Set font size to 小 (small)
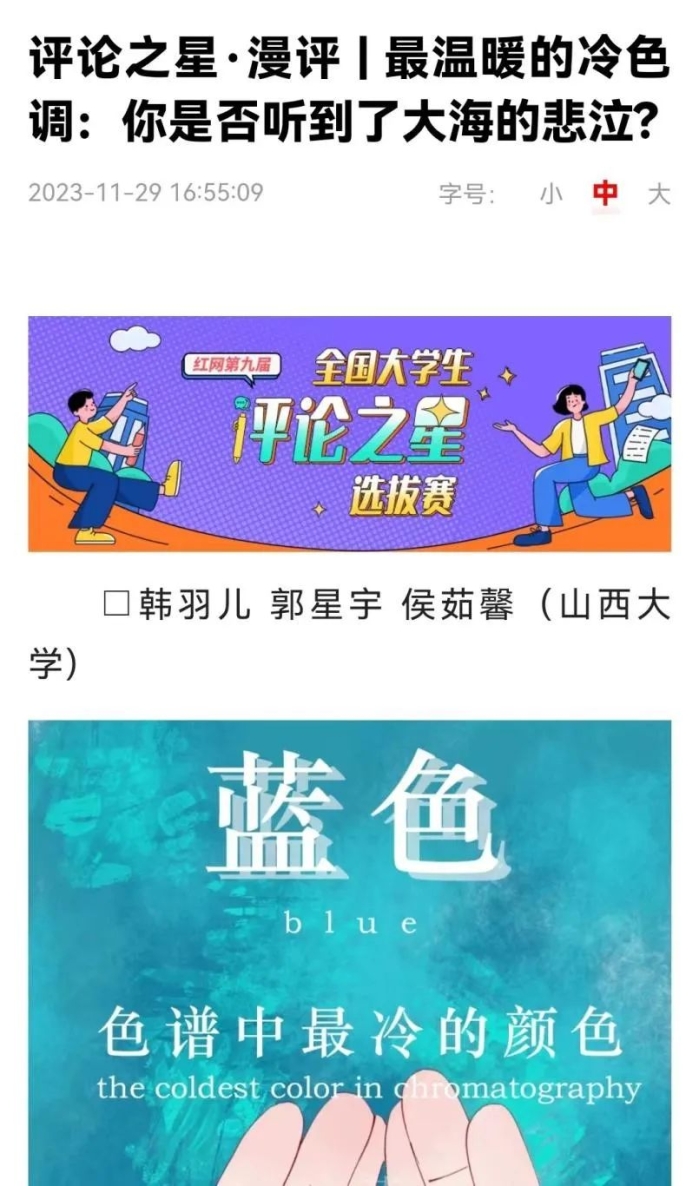 (x=551, y=193)
